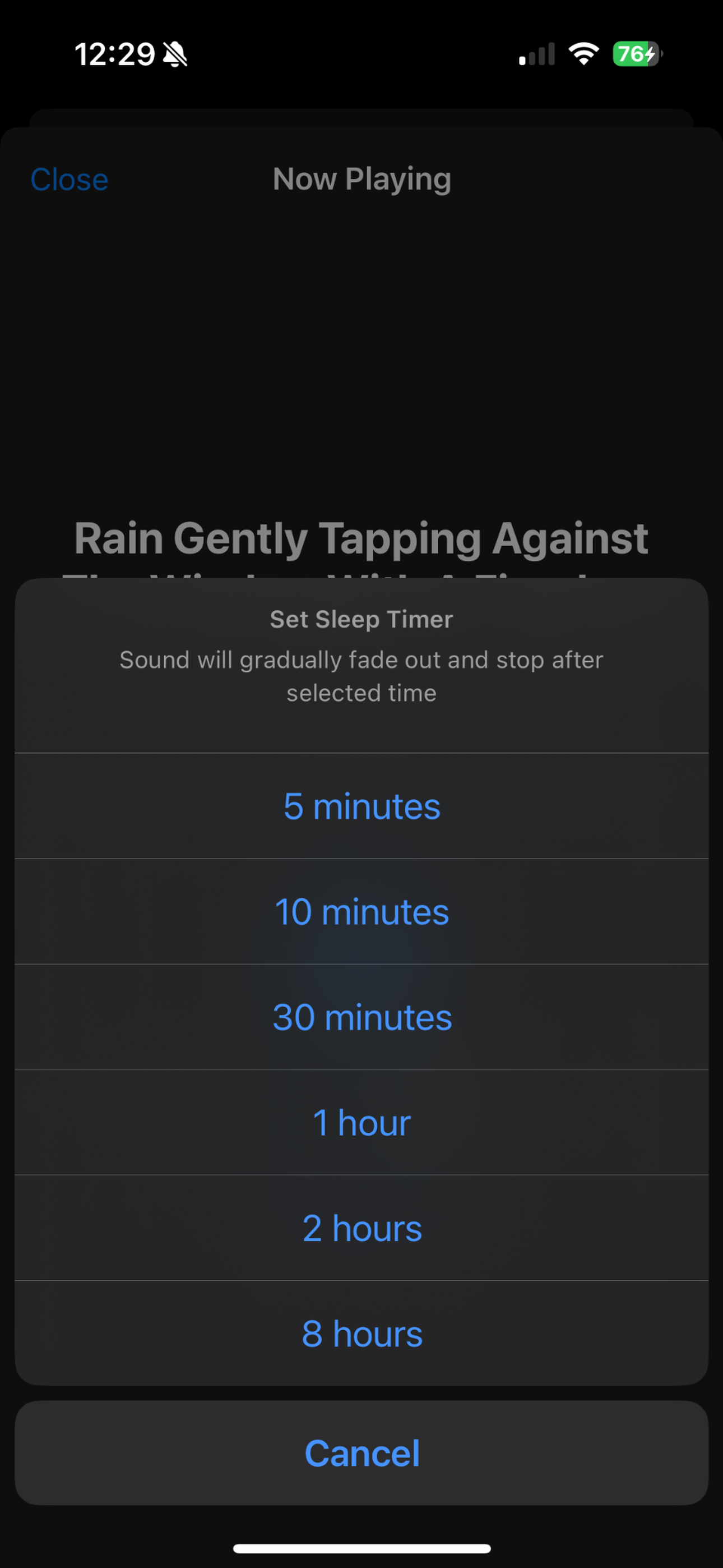Viewport: 723px width, 1568px height.
Task: Close the Now Playing screen
Action: coord(69,178)
